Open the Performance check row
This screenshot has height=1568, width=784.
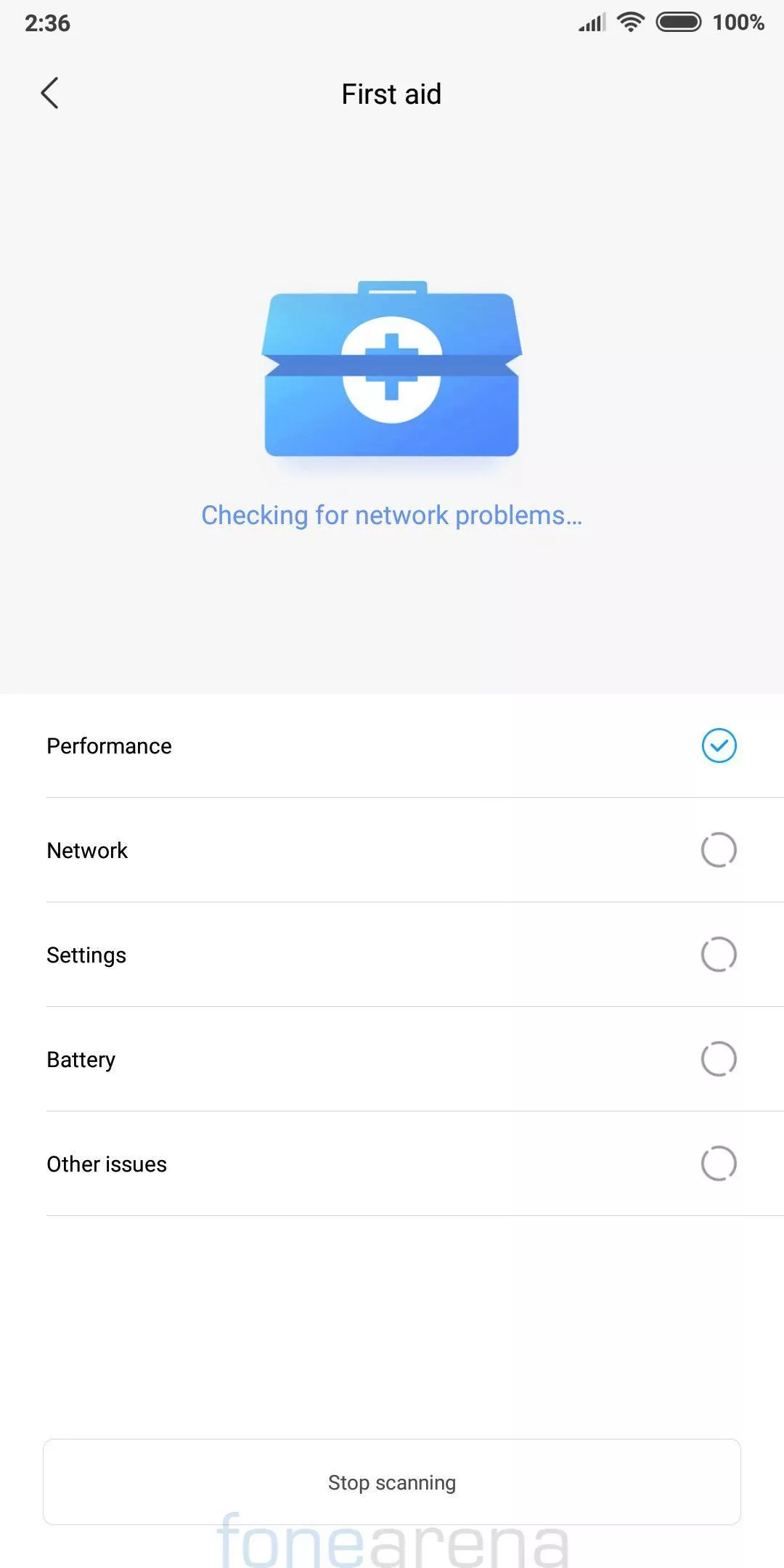pos(392,746)
